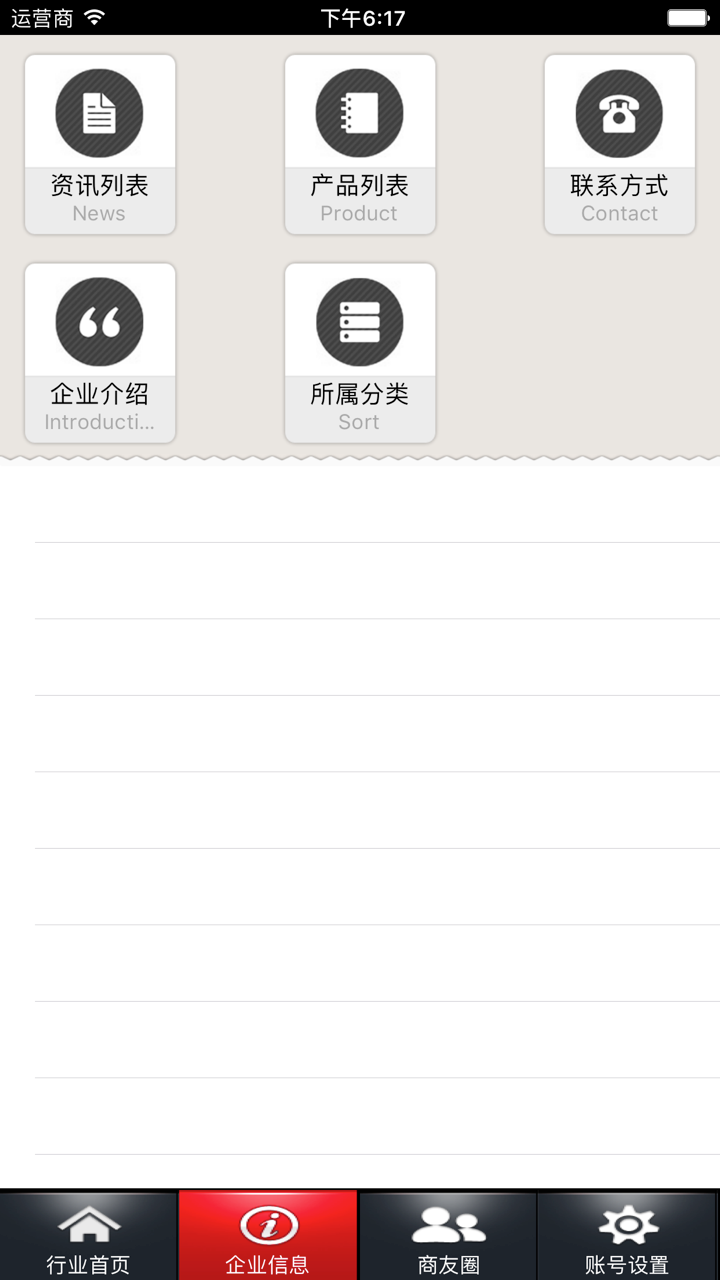Tap the gear icon on 账号设置 tab

(x=628, y=1222)
